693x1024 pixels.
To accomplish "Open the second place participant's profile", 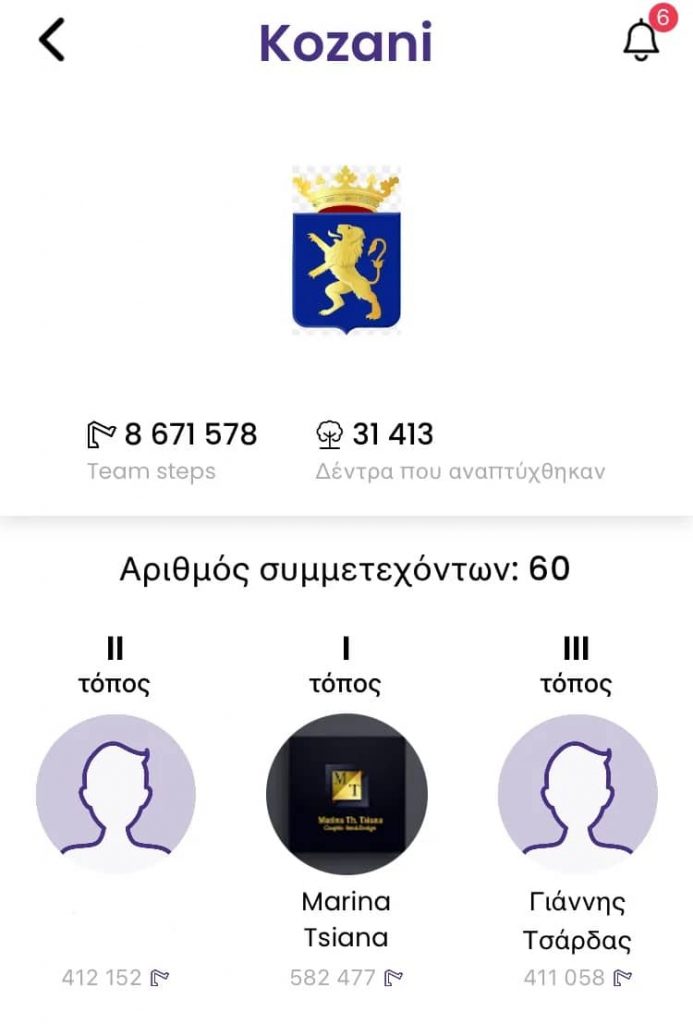I will 116,794.
